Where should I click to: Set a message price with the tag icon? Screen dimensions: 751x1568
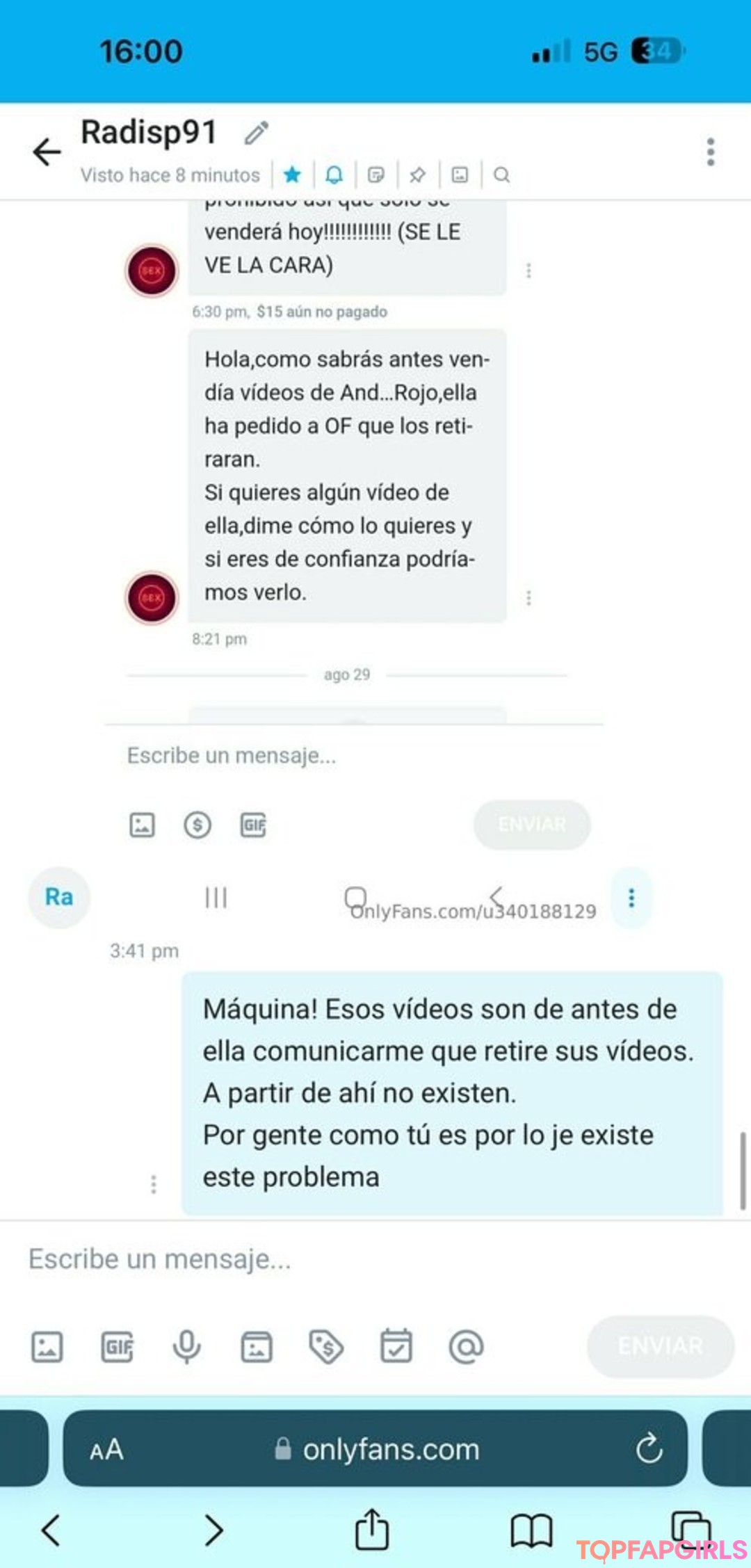coord(326,1347)
